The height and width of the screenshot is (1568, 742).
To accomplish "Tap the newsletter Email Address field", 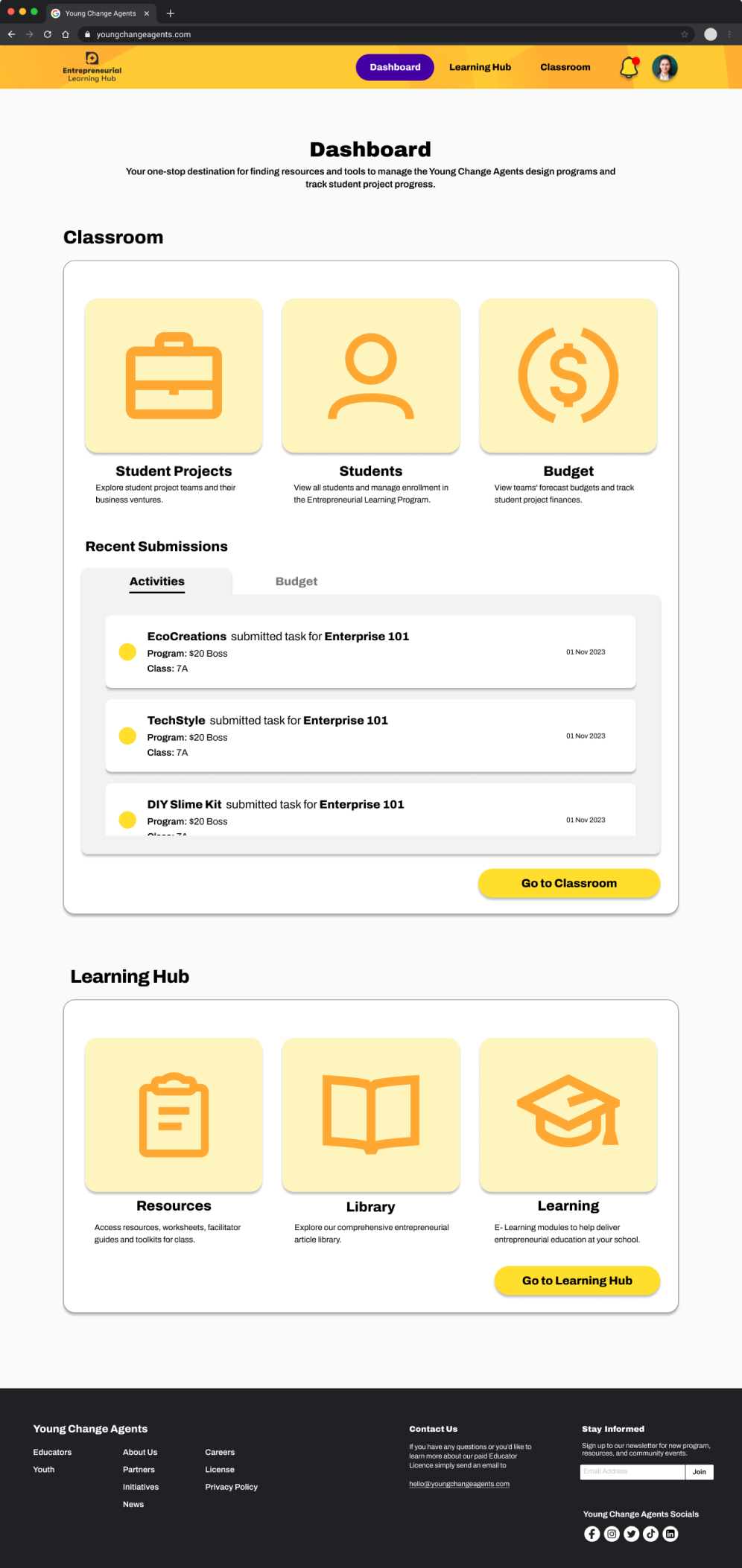I will 632,1472.
